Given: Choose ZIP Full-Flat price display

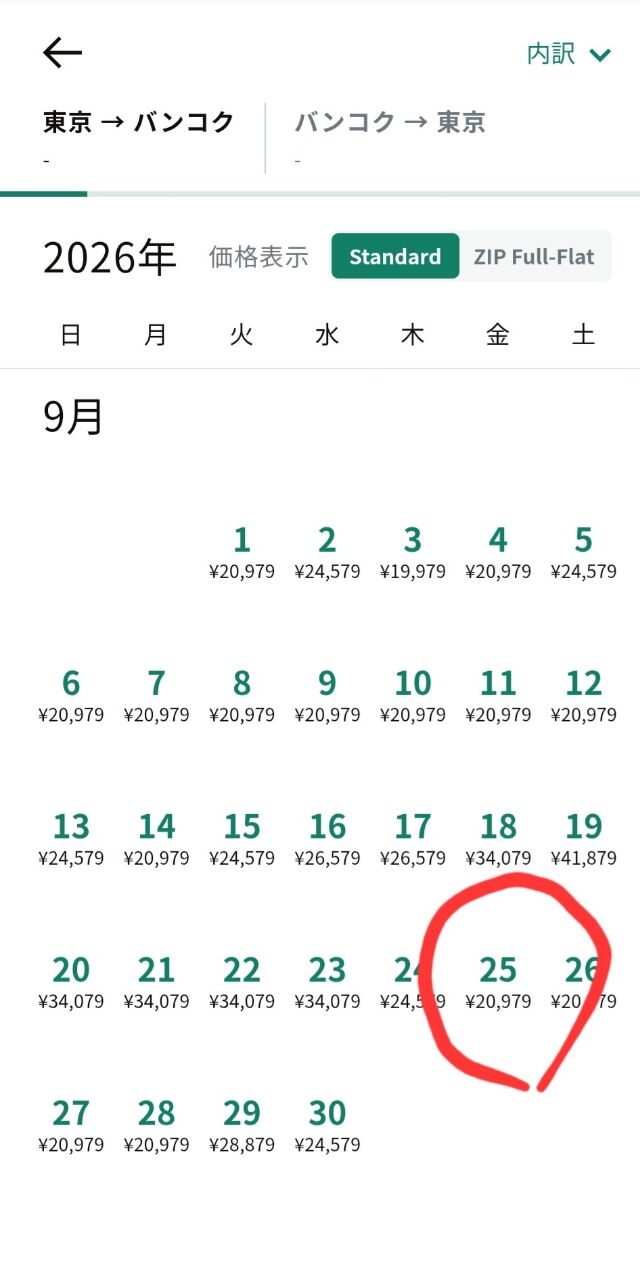Looking at the screenshot, I should pos(534,257).
